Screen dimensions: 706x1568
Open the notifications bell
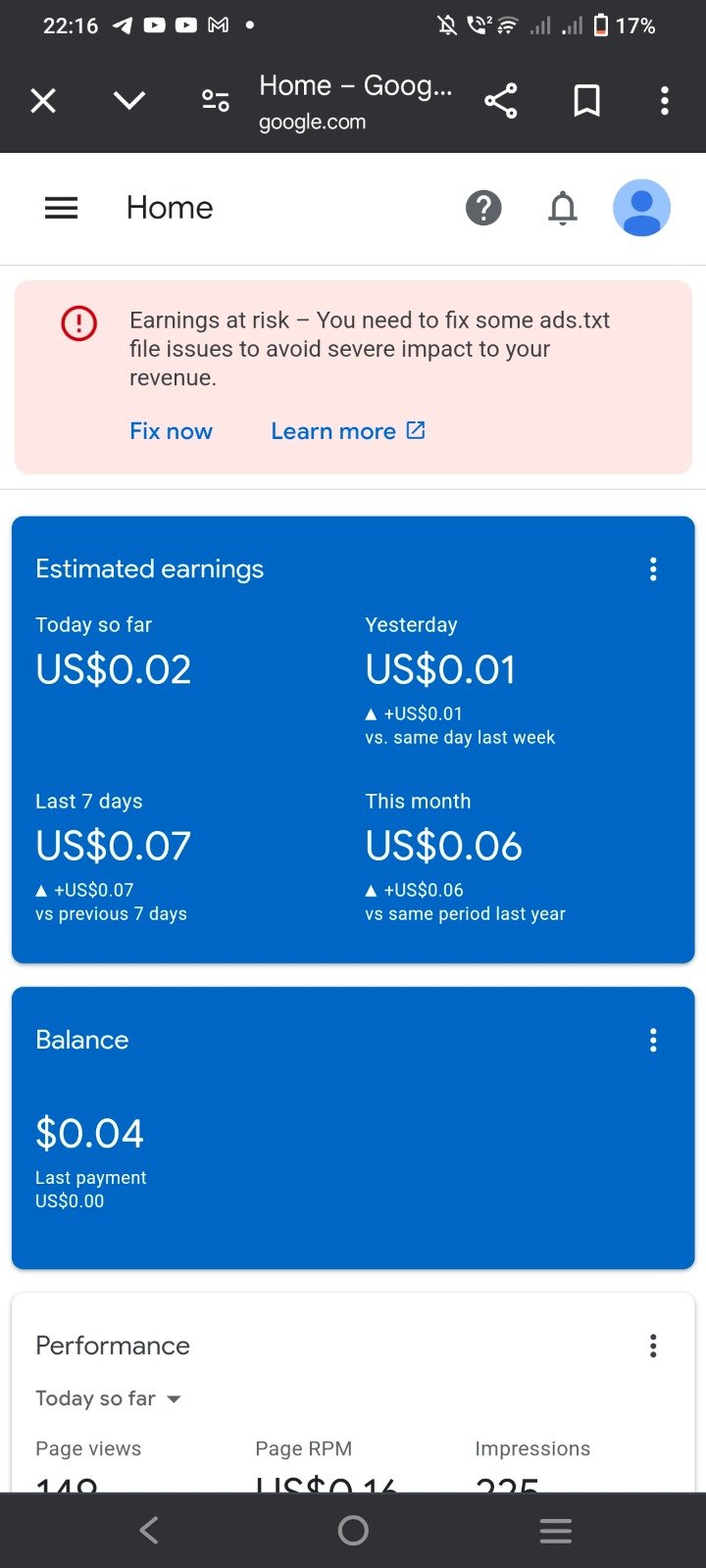click(563, 208)
